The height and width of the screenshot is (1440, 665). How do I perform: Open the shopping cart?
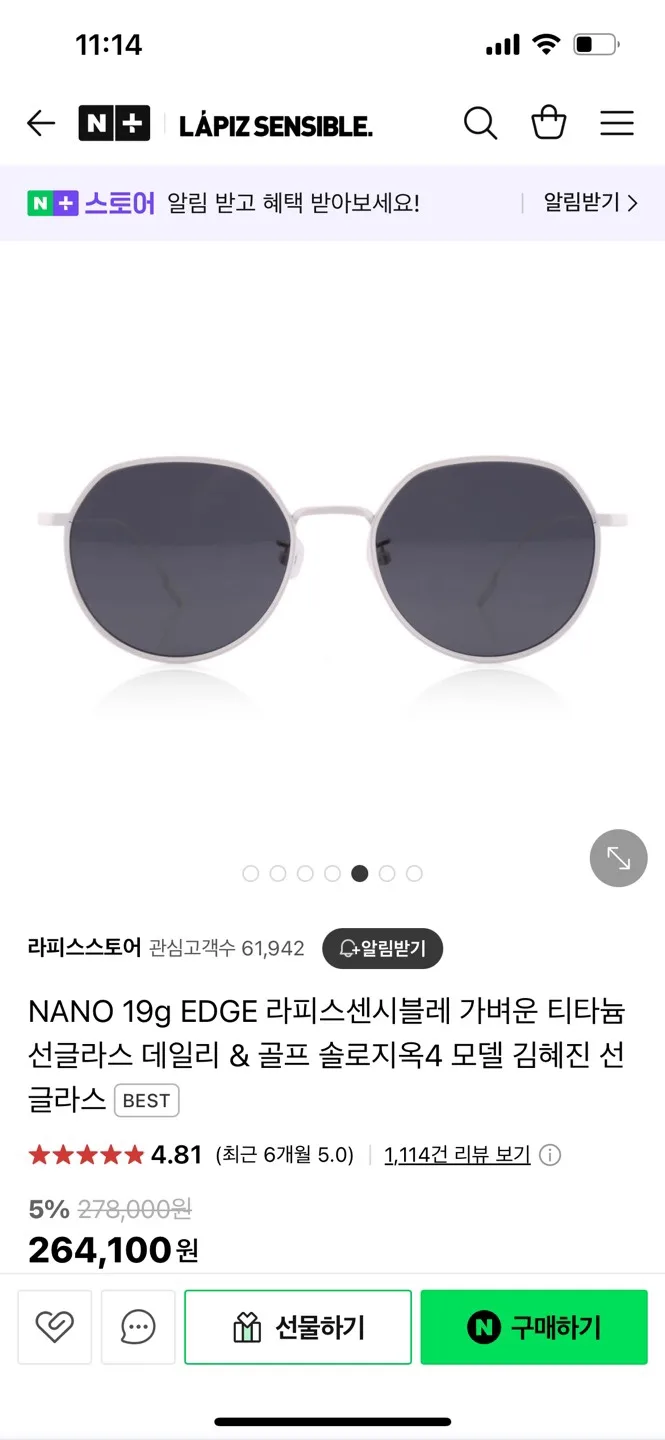pos(548,124)
